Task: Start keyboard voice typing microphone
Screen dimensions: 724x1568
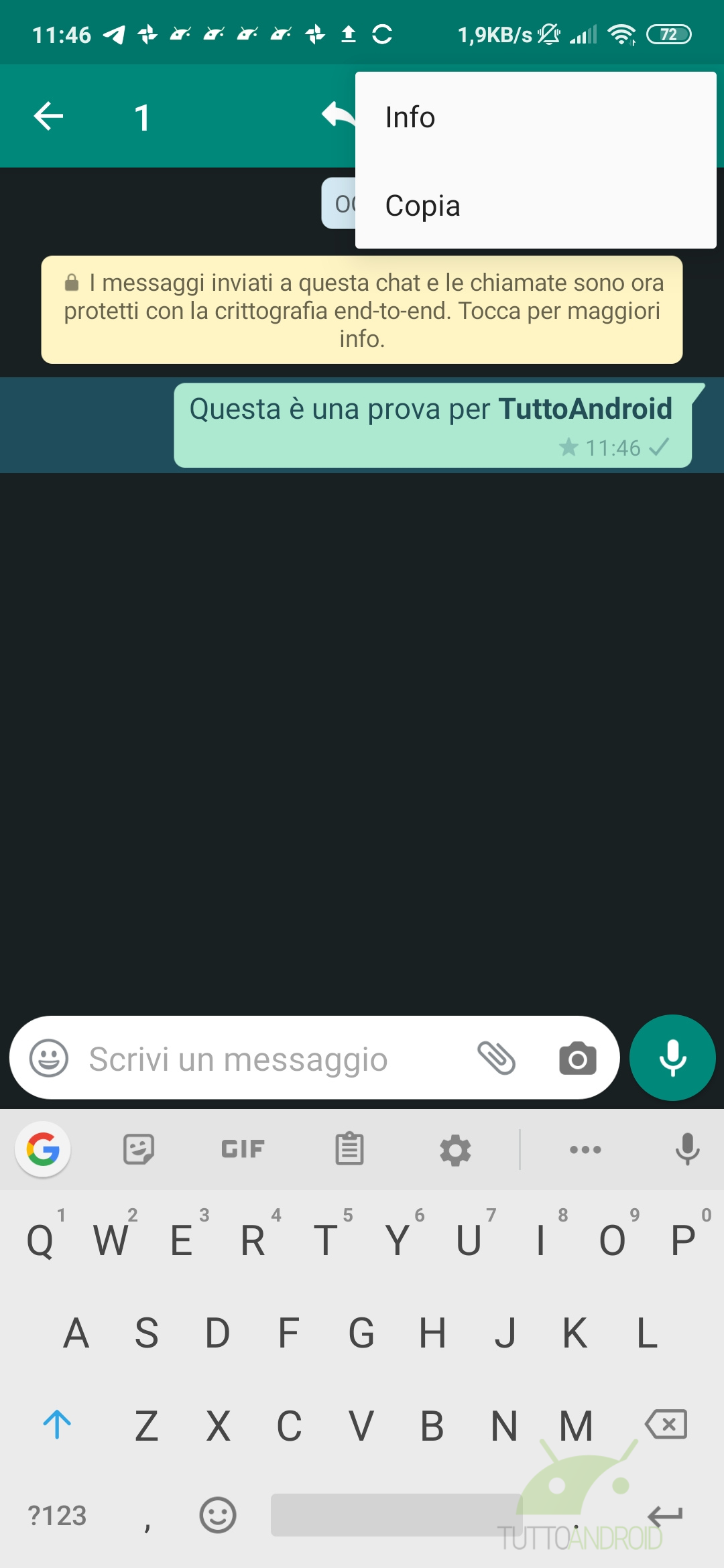Action: pyautogui.click(x=687, y=1150)
